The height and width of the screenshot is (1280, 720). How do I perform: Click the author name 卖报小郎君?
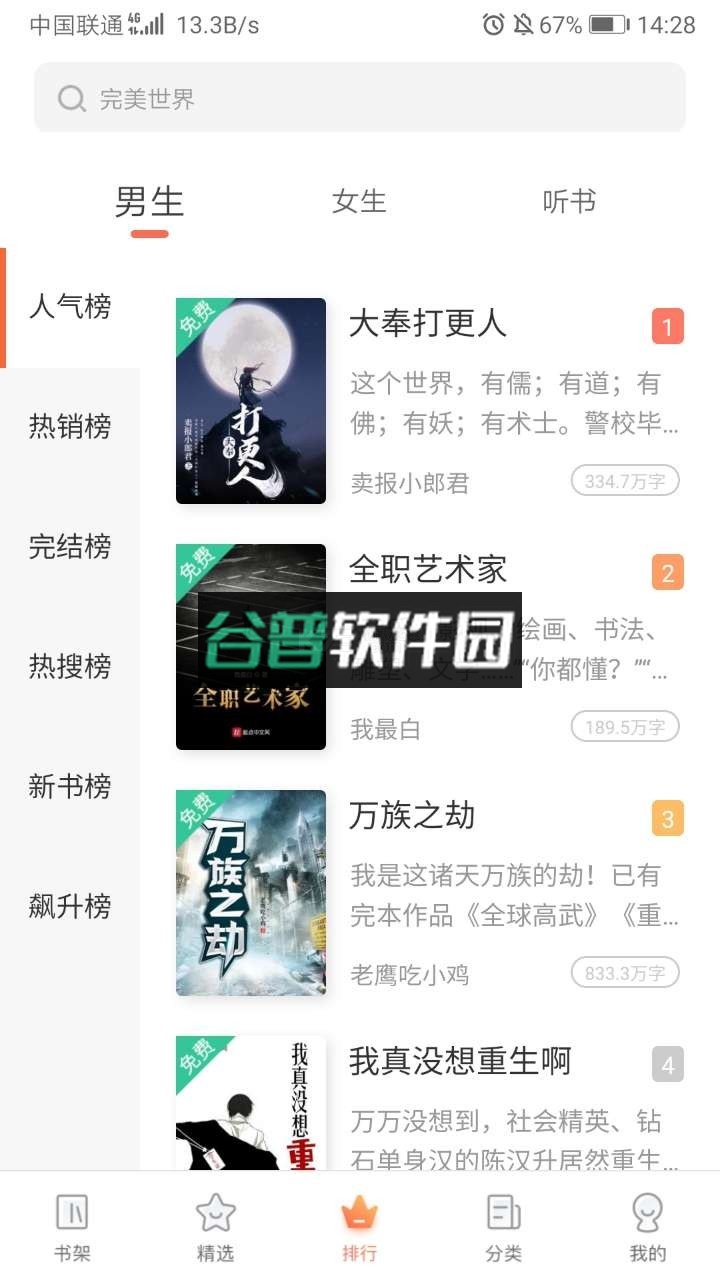pyautogui.click(x=409, y=480)
